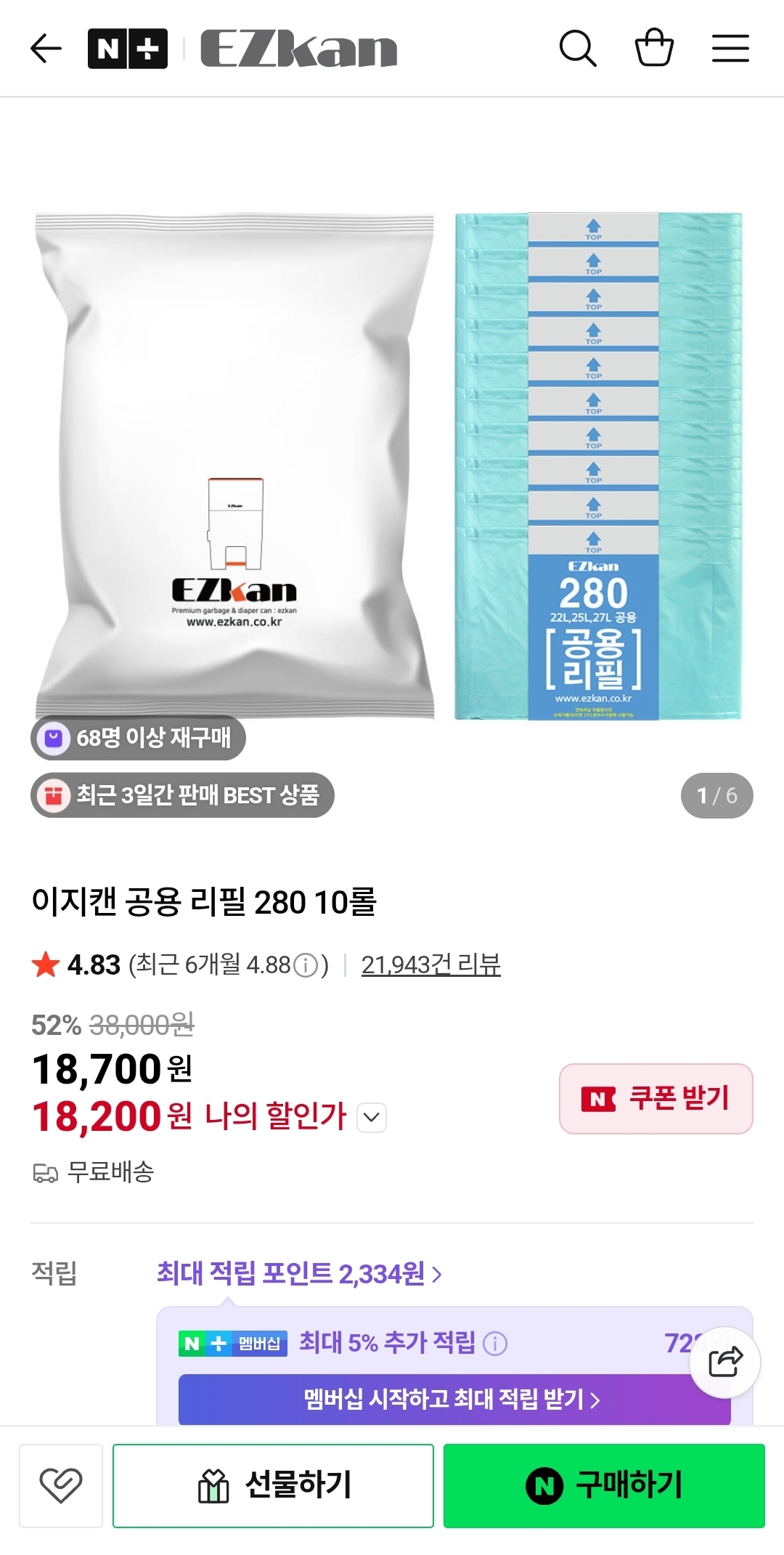Tap 멤버십 시작하고 최대 적립 받기

454,1399
